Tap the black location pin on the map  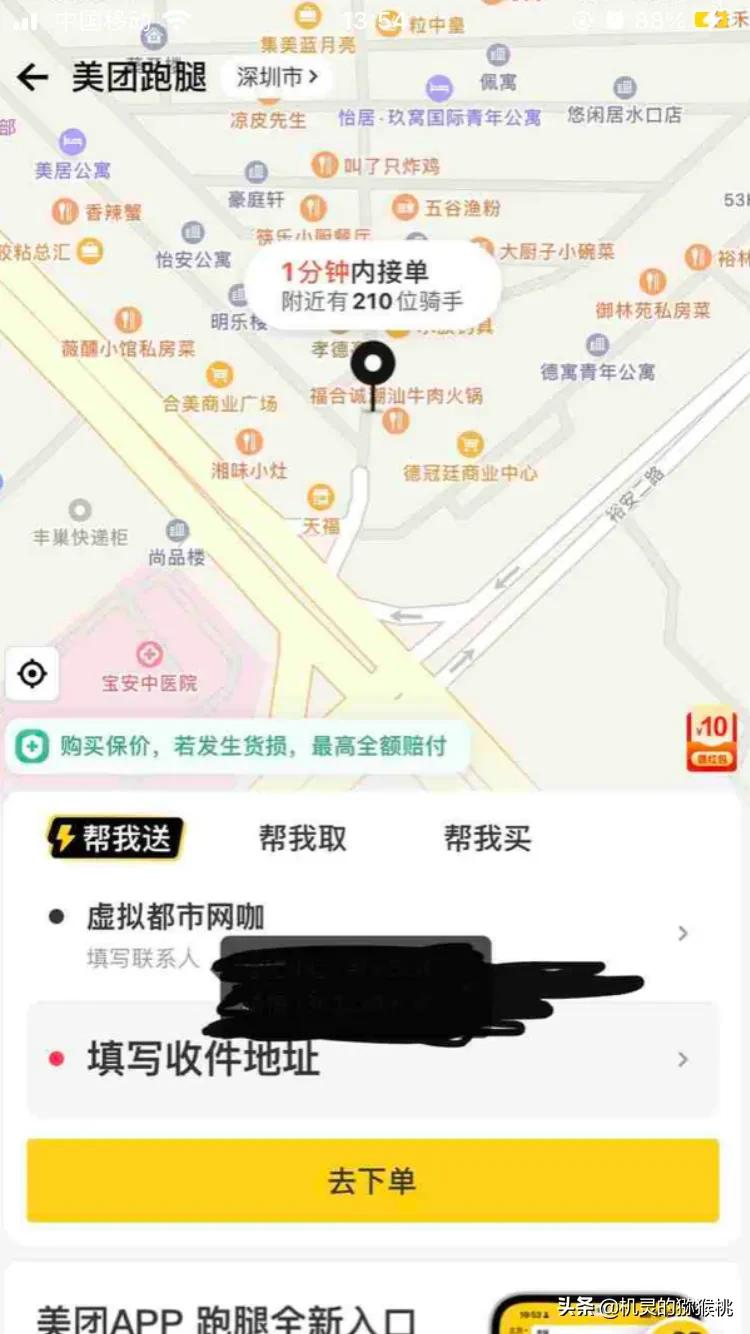pyautogui.click(x=374, y=365)
